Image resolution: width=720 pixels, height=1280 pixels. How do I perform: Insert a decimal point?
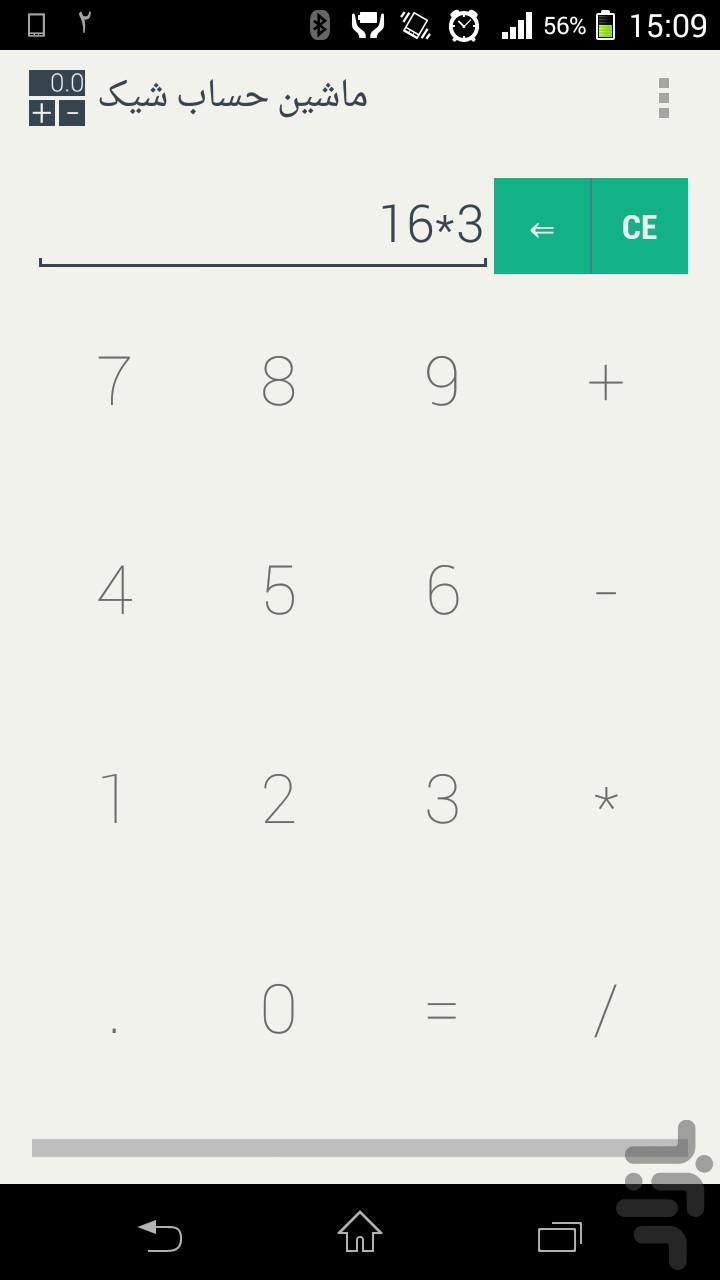[x=114, y=1010]
